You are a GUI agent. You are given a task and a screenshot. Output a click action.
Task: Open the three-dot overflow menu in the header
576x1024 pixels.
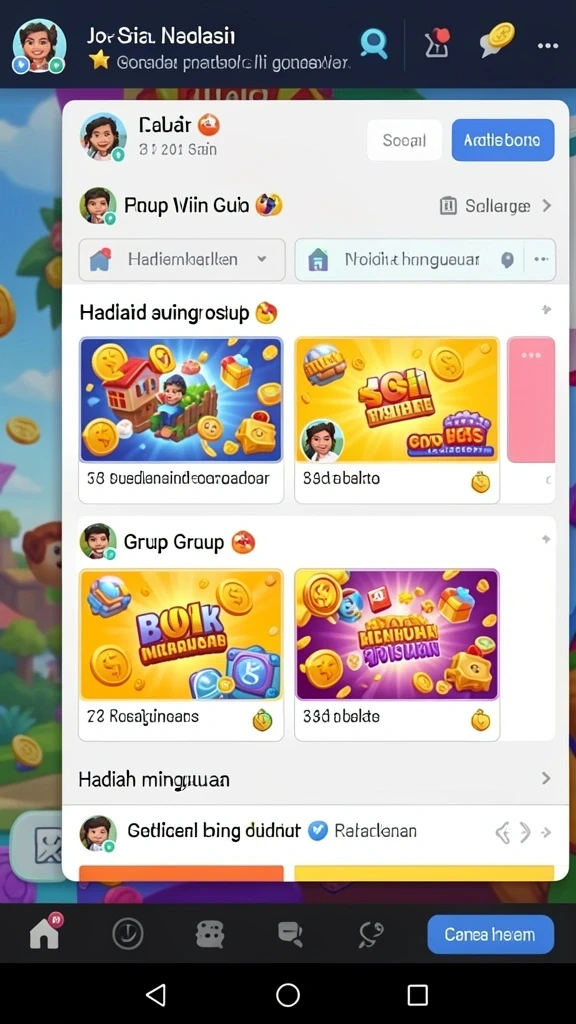pyautogui.click(x=547, y=46)
